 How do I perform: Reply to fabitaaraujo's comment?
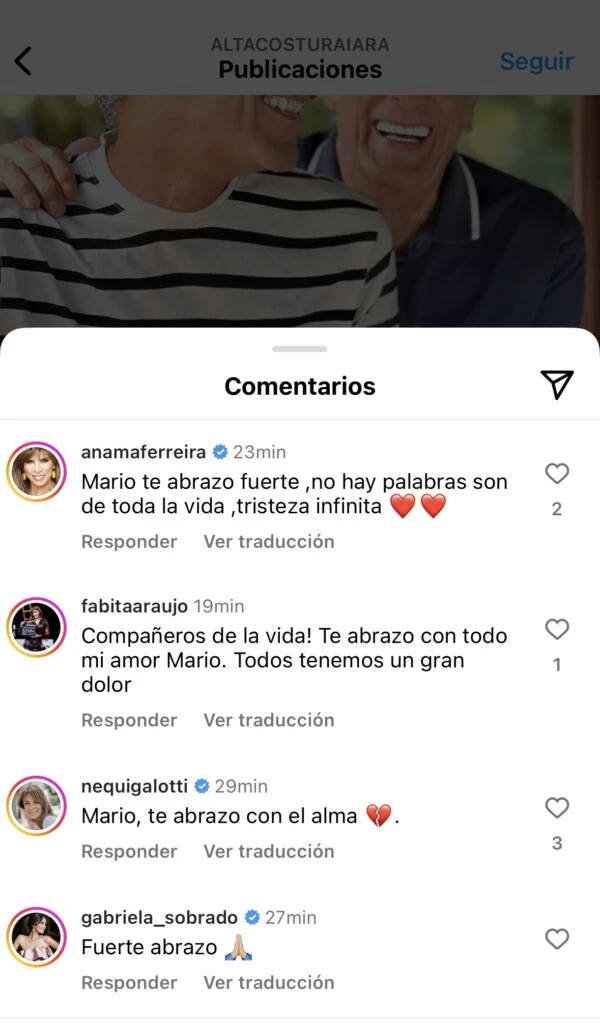coord(129,720)
